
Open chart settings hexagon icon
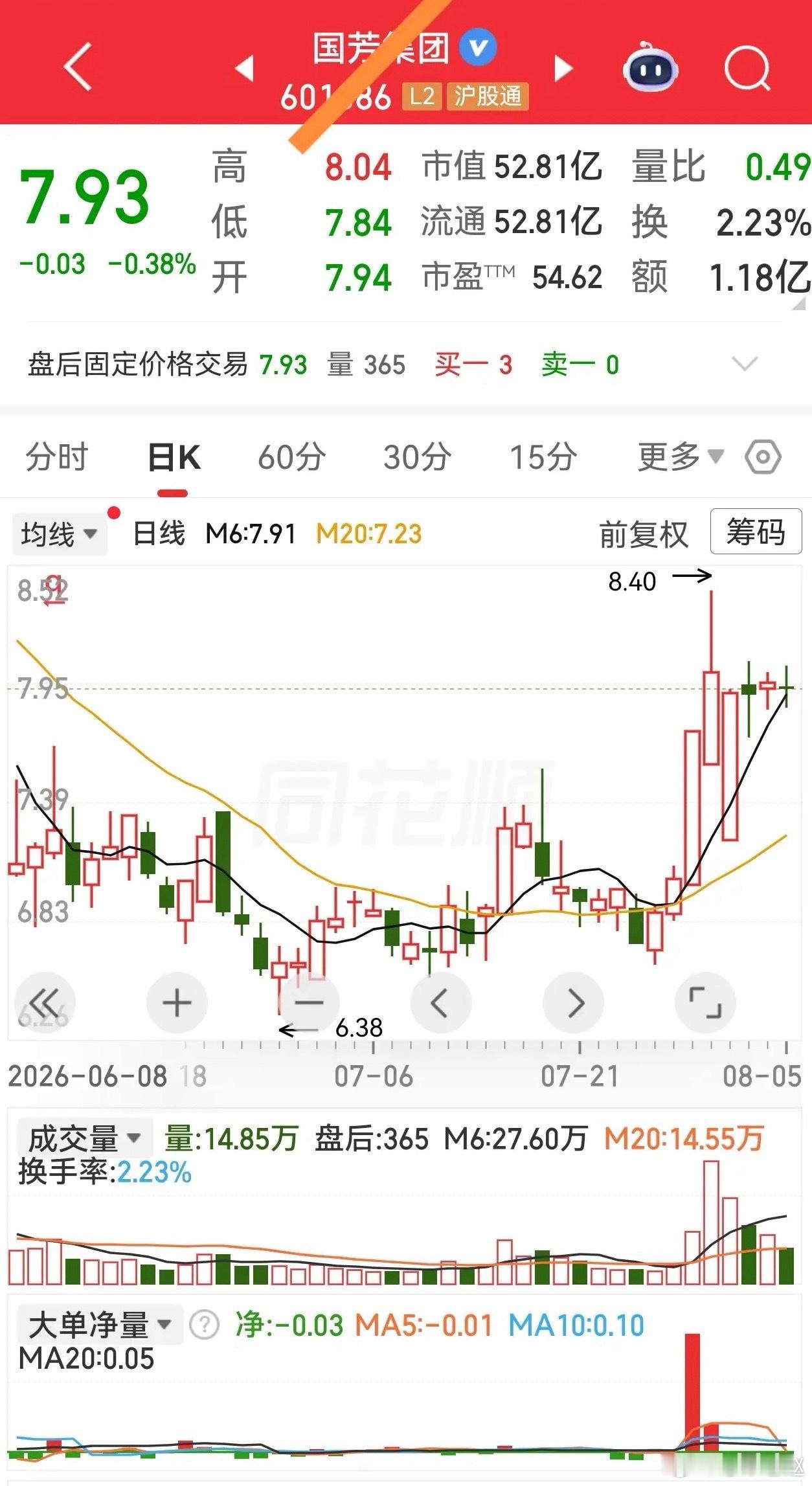pyautogui.click(x=763, y=458)
